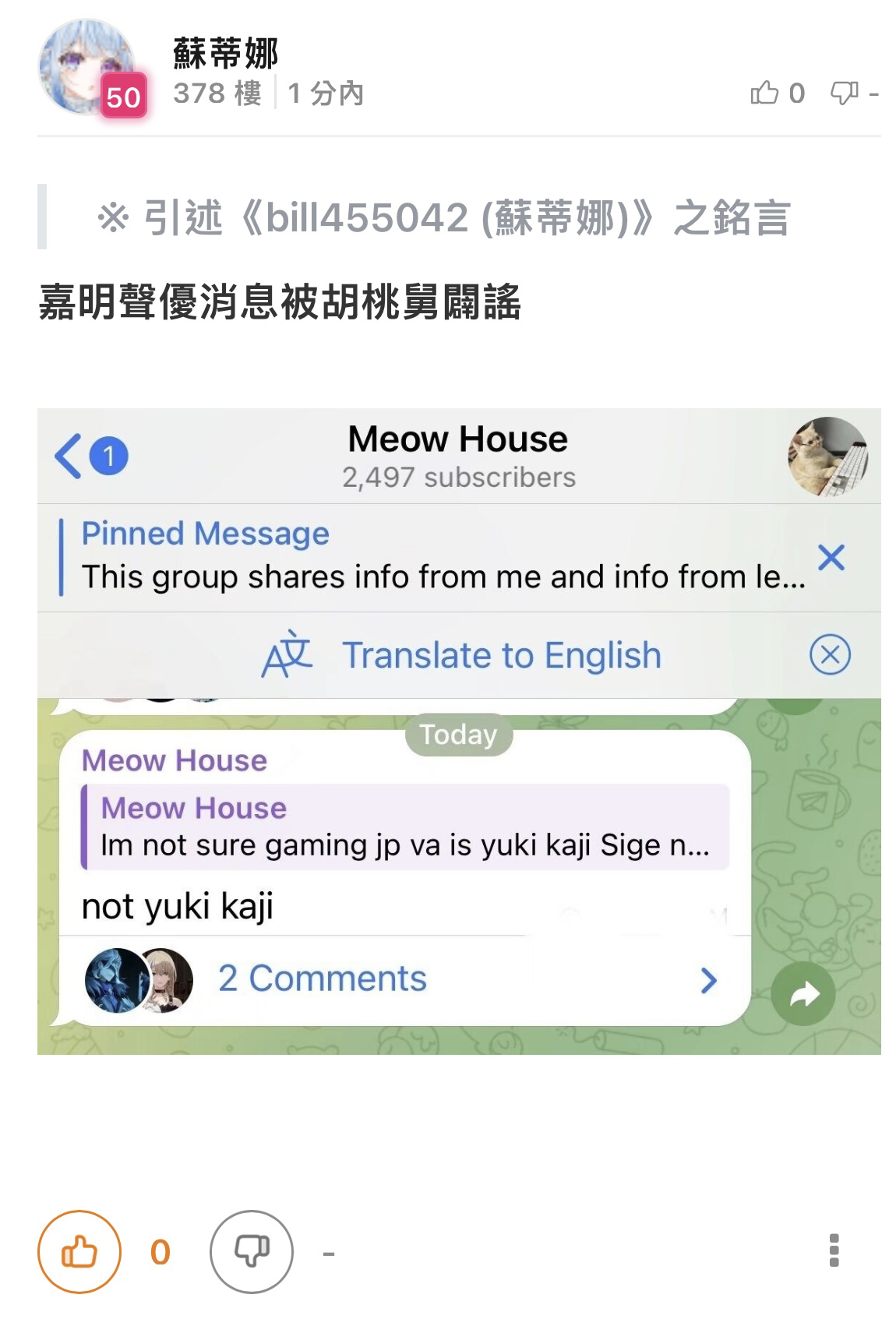Screen dimensions: 896x1340
Task: Like the post with the large thumbs-up button
Action: (x=79, y=1252)
